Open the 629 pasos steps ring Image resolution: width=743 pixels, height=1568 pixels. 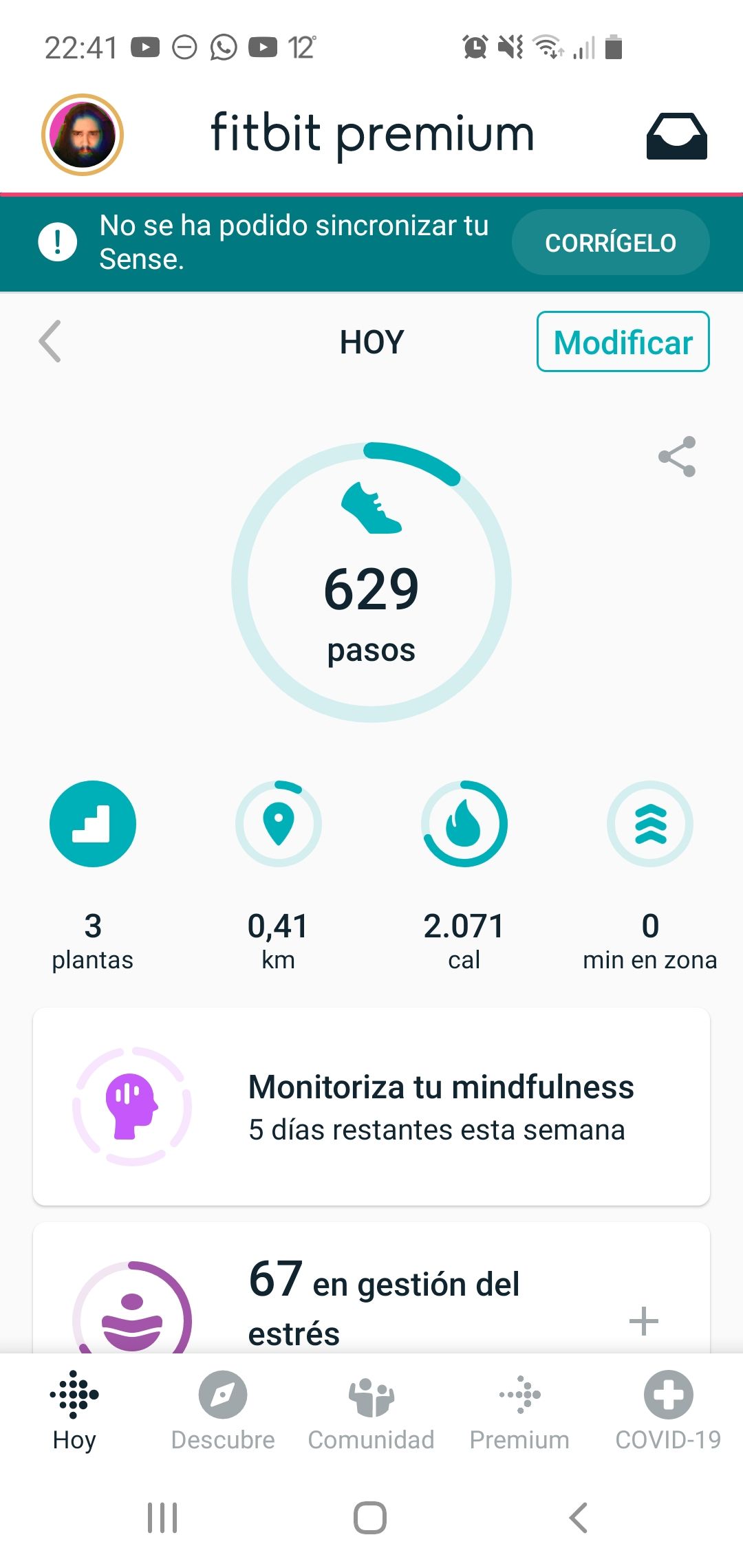click(371, 582)
